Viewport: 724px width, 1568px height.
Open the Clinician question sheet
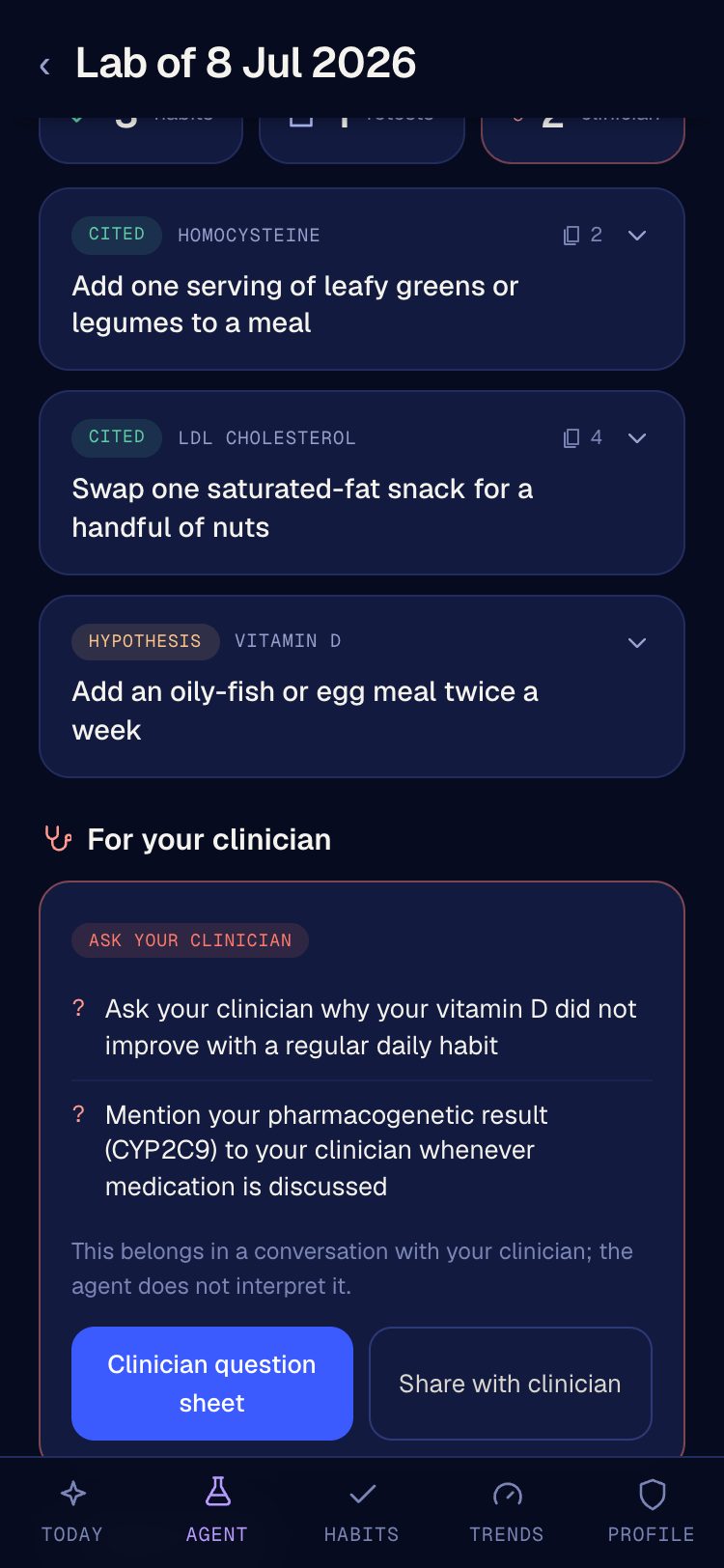pos(212,1384)
